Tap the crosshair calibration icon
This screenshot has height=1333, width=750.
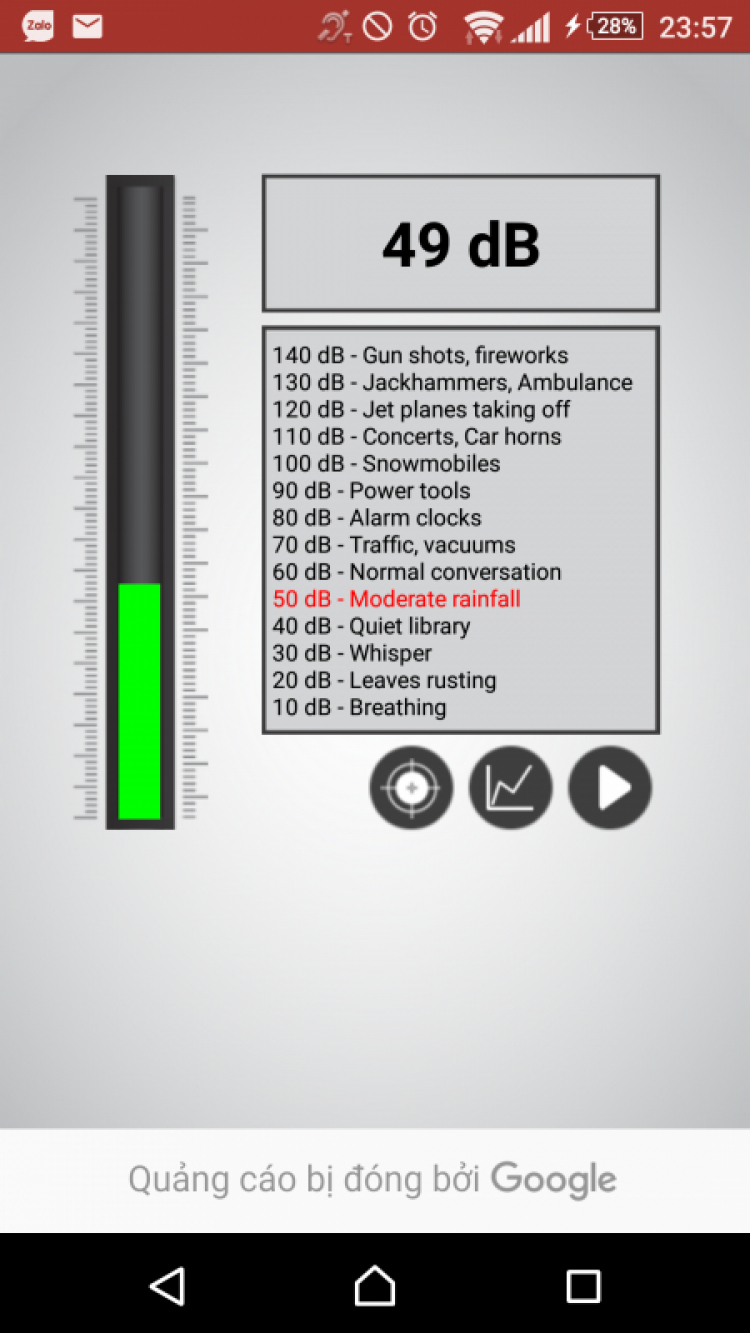[x=411, y=788]
